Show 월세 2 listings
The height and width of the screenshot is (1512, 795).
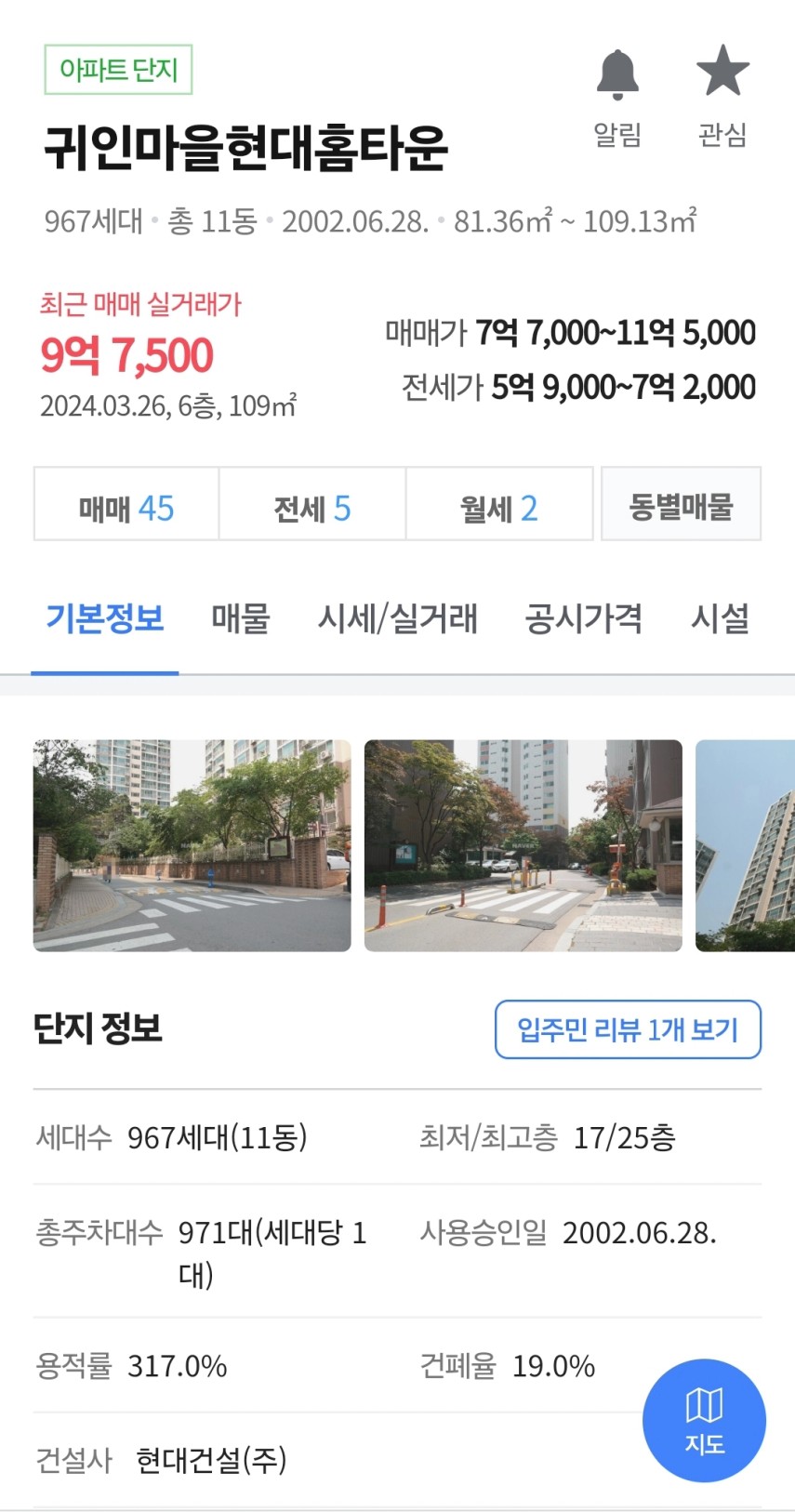499,508
